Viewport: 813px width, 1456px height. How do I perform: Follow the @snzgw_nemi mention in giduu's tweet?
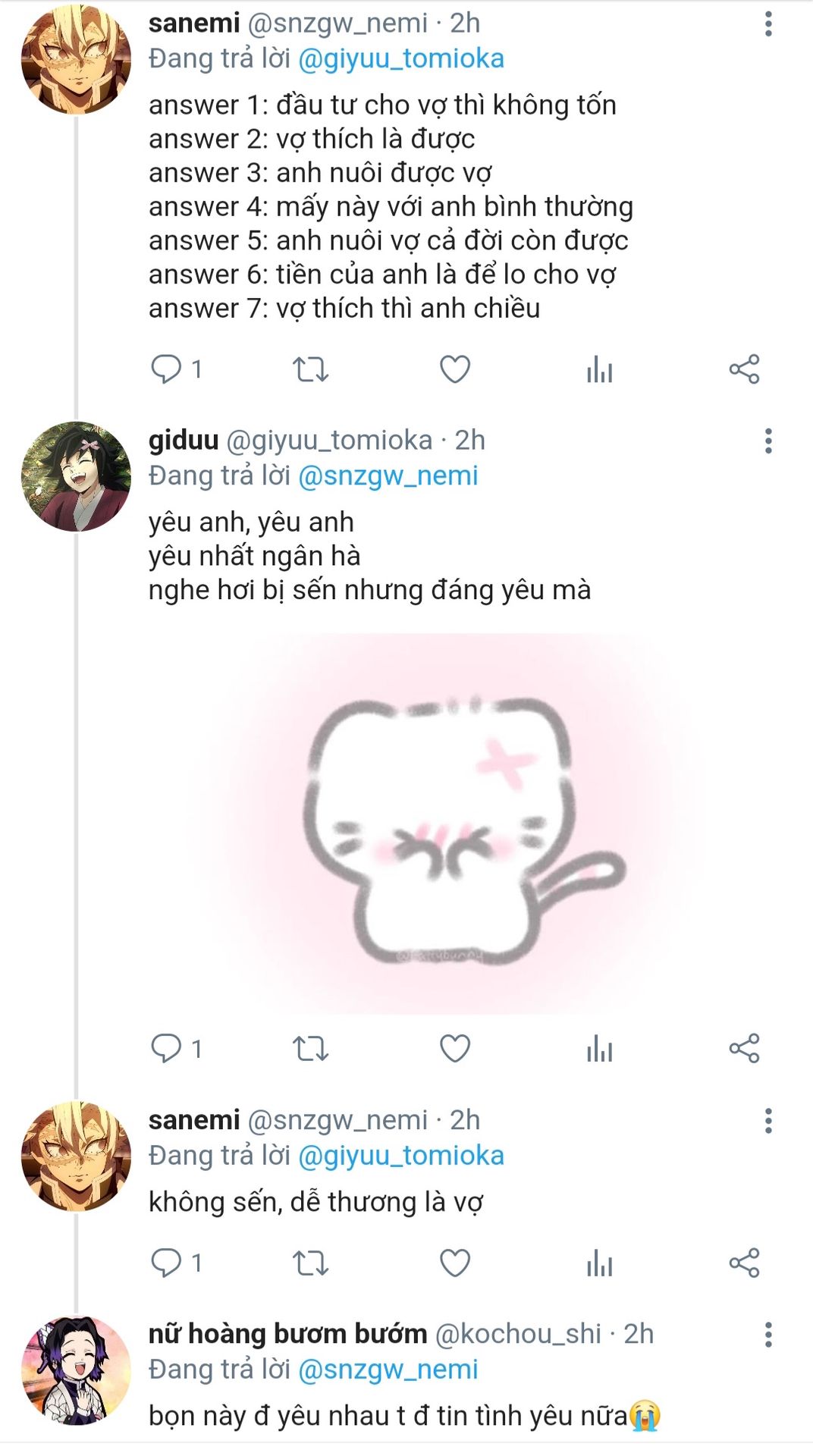click(388, 476)
